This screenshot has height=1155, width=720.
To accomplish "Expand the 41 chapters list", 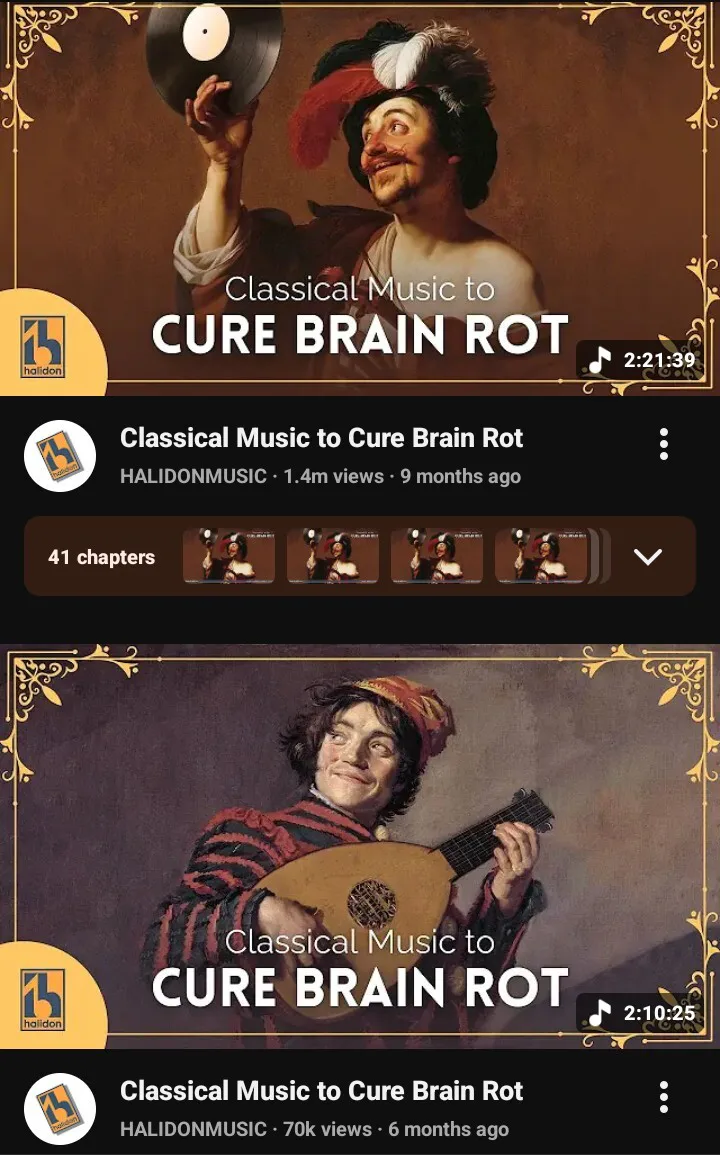I will point(648,557).
